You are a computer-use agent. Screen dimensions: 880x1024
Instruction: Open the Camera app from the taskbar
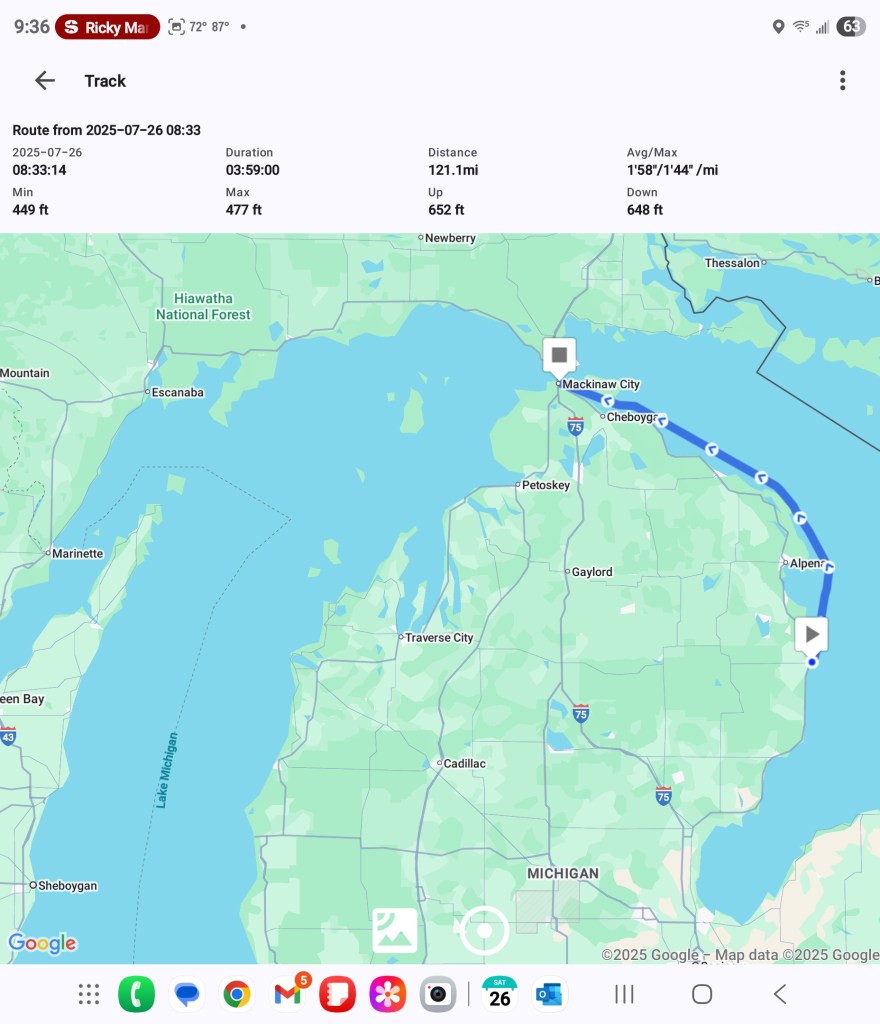pyautogui.click(x=438, y=994)
